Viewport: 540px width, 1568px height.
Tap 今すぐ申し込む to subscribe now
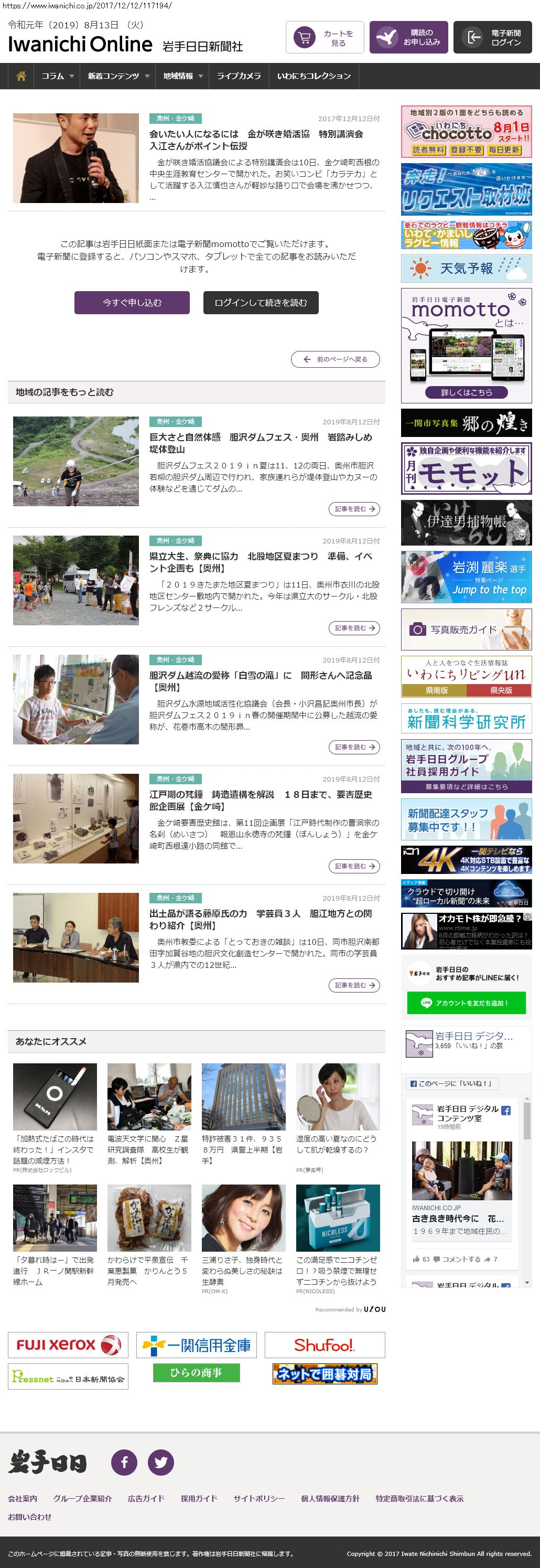click(x=132, y=303)
